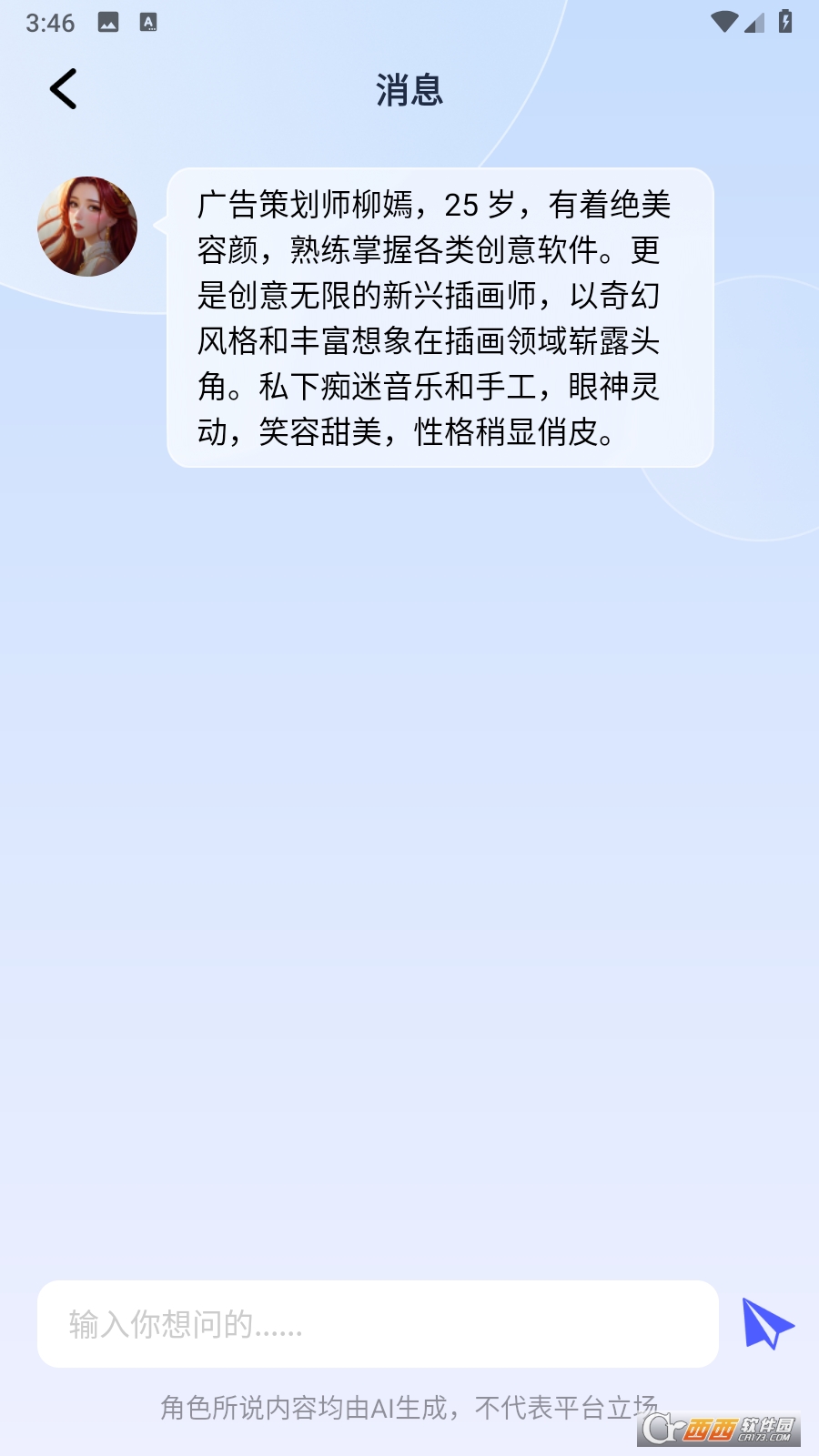The width and height of the screenshot is (819, 1456).
Task: Go back from the 消息 screen
Action: pyautogui.click(x=64, y=89)
